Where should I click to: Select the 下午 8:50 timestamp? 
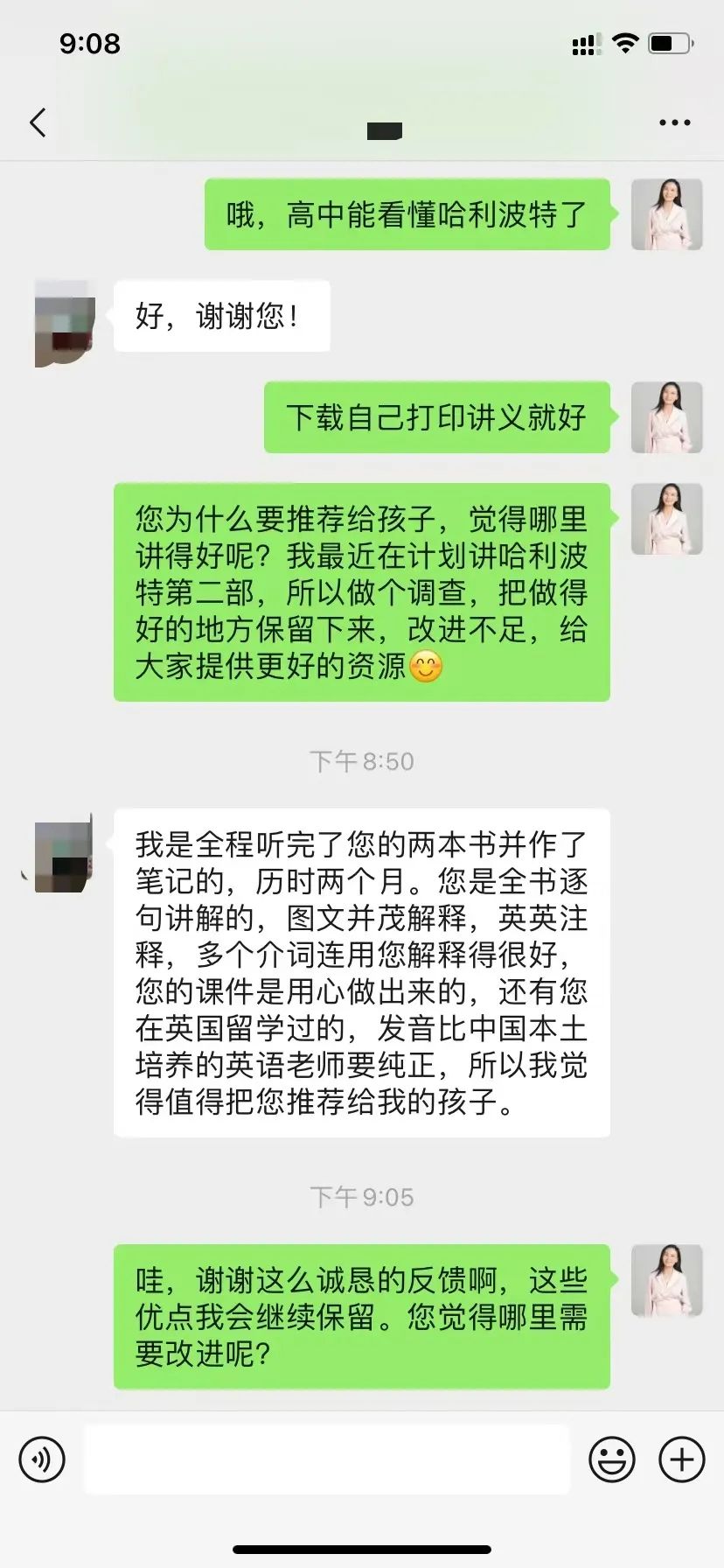[x=362, y=760]
